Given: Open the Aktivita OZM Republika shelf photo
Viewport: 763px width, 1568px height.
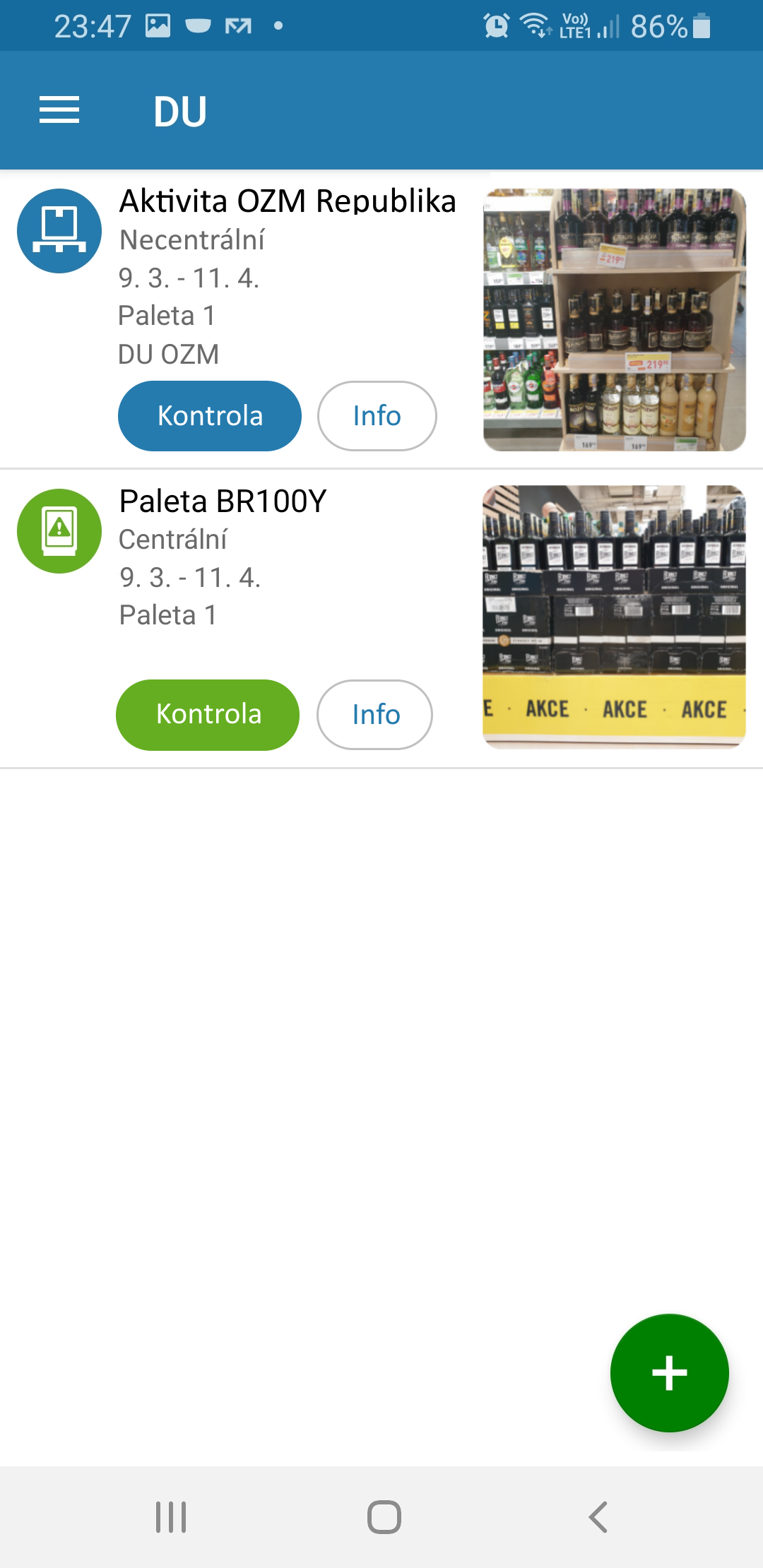Looking at the screenshot, I should [x=614, y=320].
